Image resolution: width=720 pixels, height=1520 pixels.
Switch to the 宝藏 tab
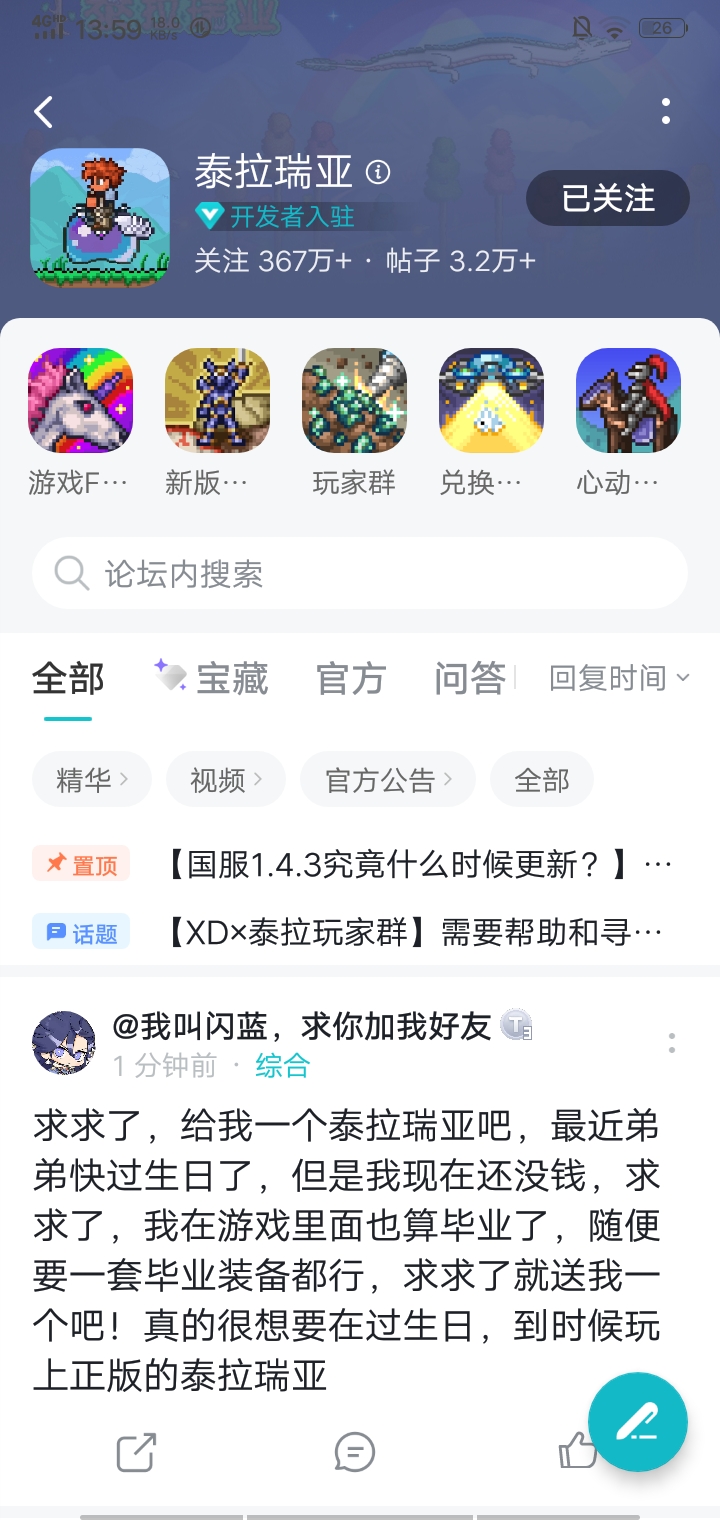[212, 679]
